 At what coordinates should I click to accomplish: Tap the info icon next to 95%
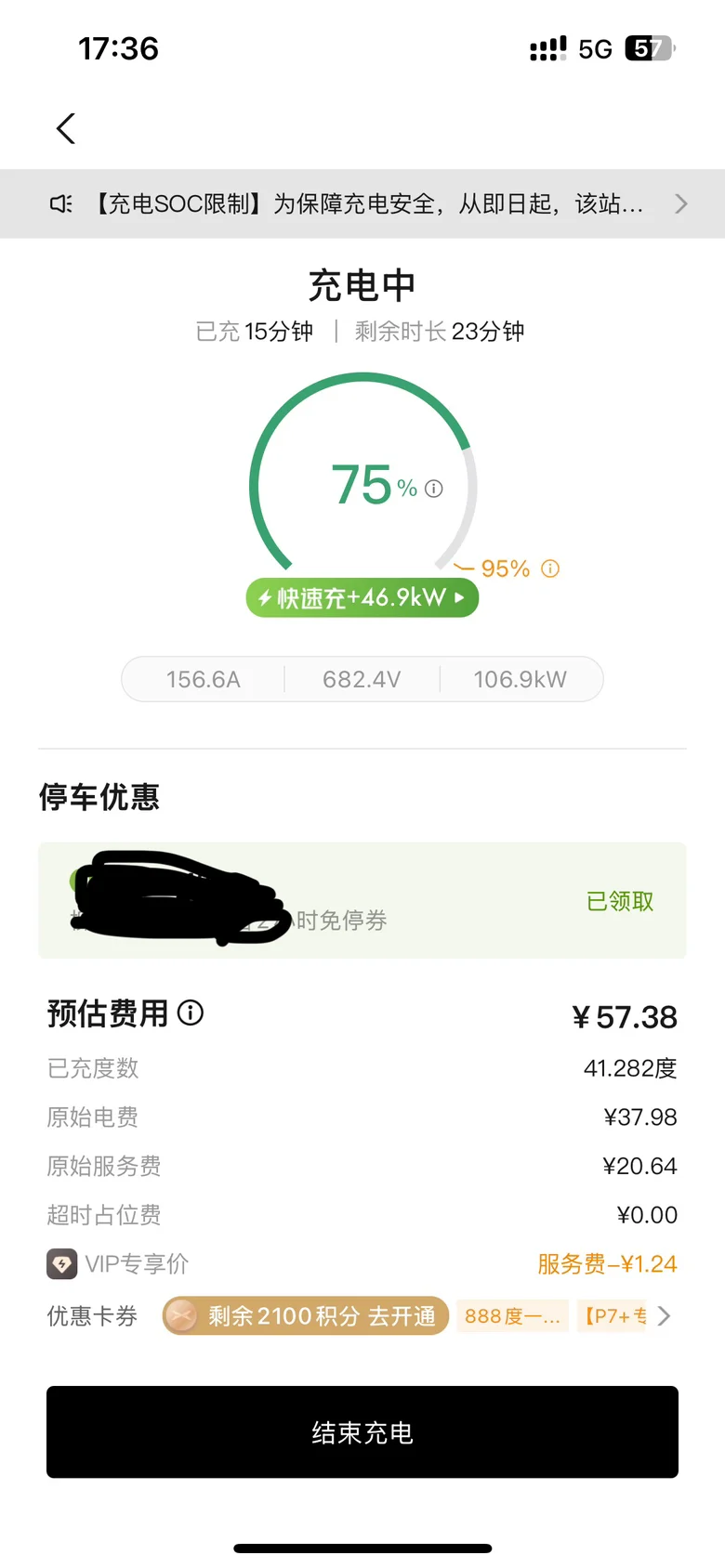[x=550, y=568]
